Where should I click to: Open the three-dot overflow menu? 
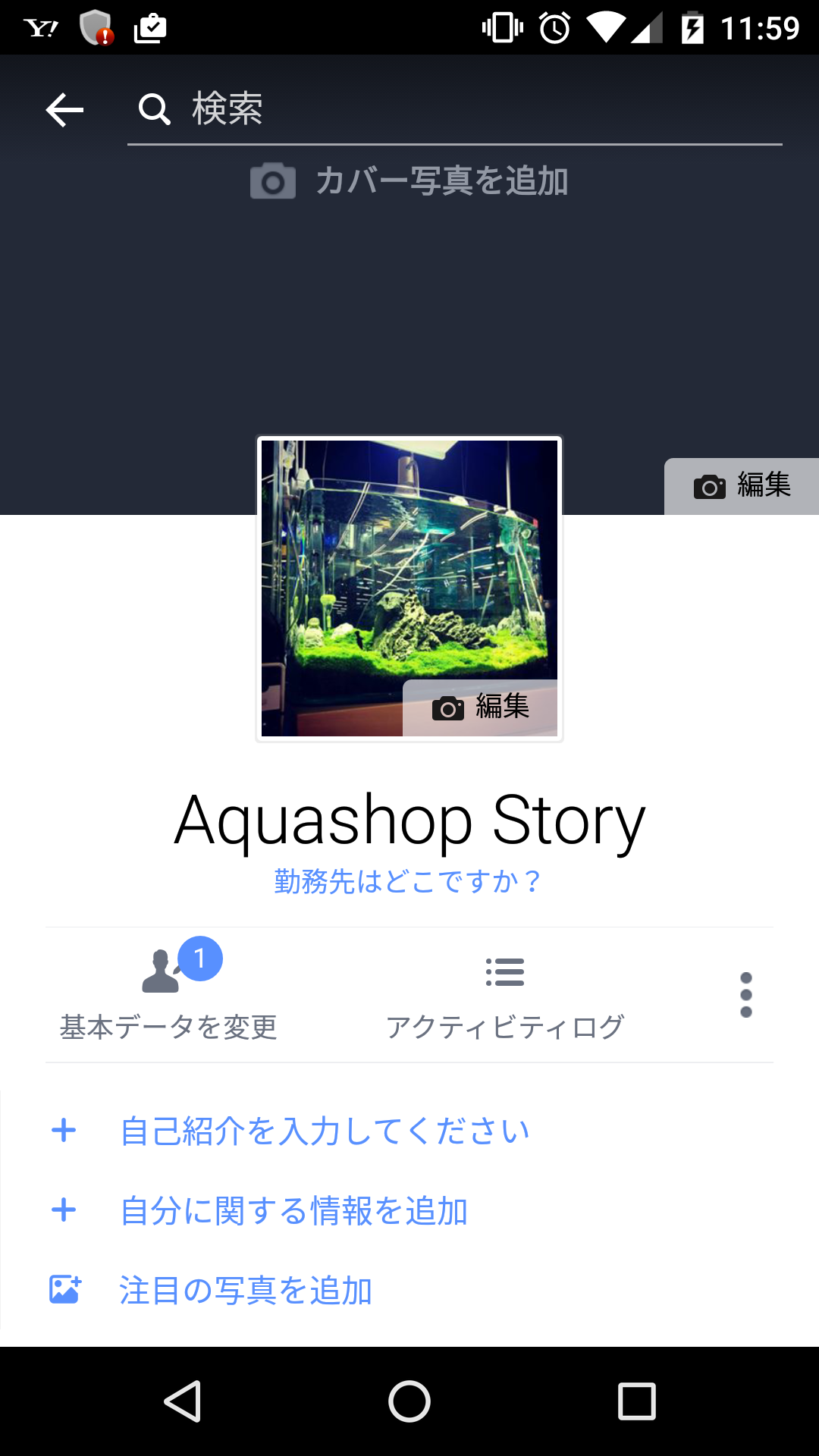click(x=746, y=995)
